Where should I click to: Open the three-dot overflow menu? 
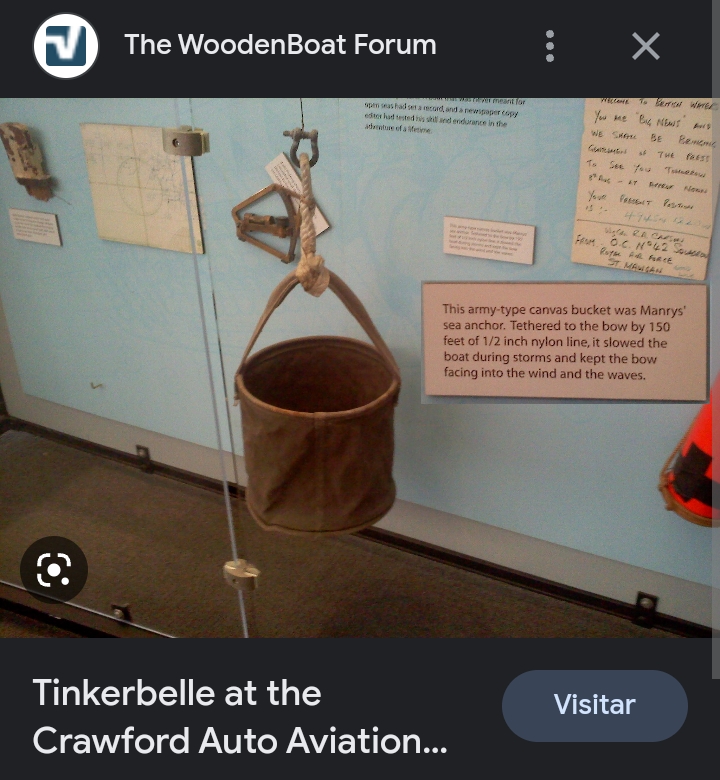point(549,46)
